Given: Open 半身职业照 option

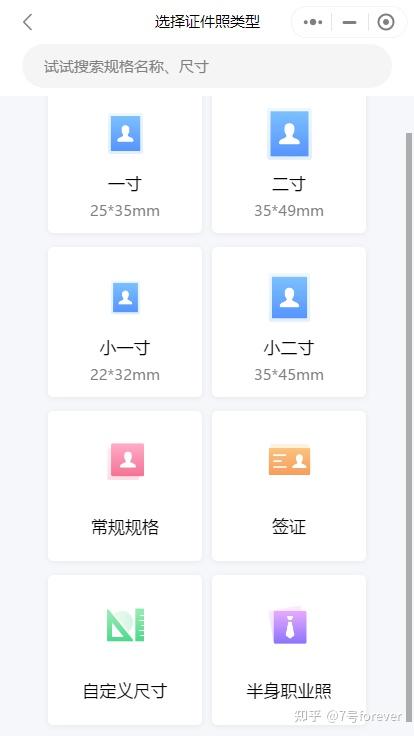Looking at the screenshot, I should (x=289, y=650).
